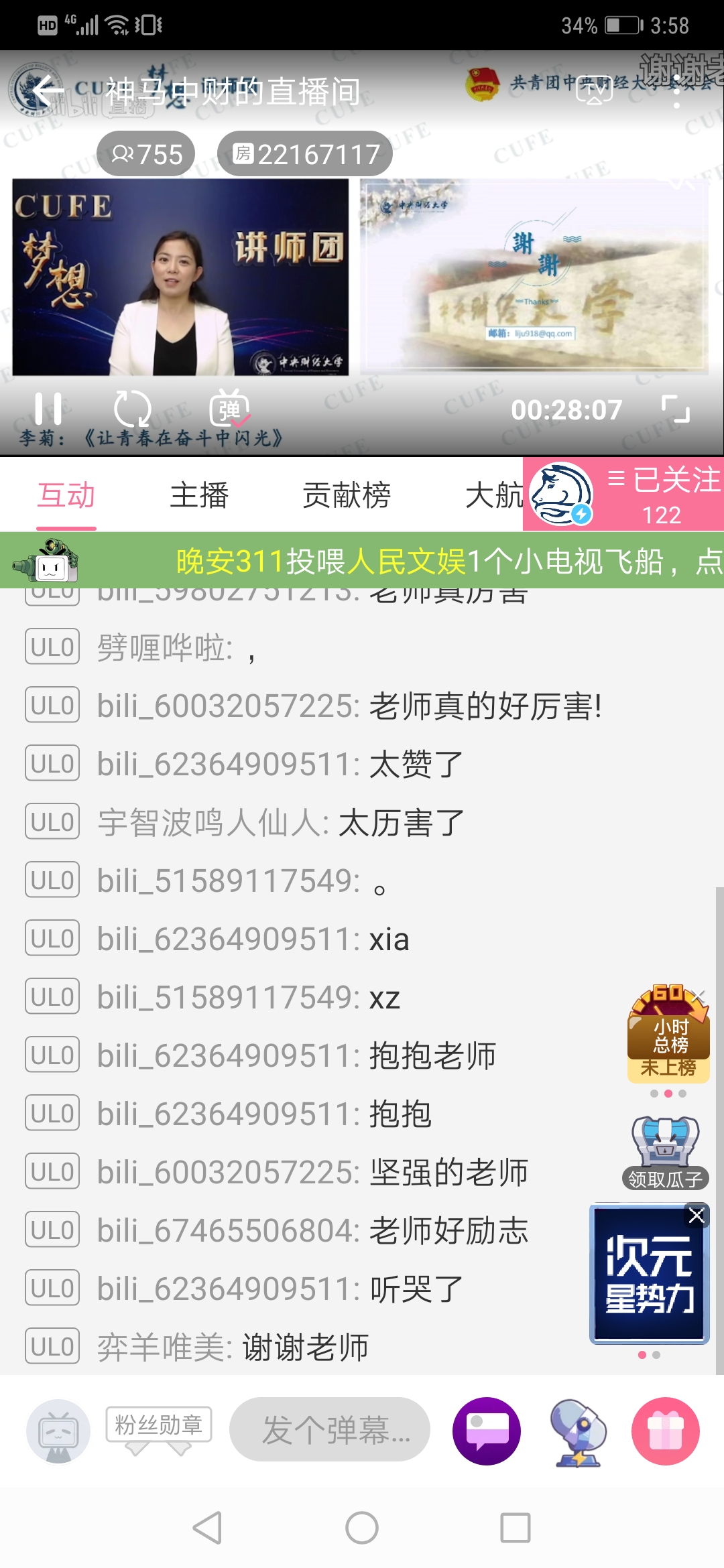Viewport: 724px width, 1568px height.
Task: Go back from the live room
Action: (48, 91)
